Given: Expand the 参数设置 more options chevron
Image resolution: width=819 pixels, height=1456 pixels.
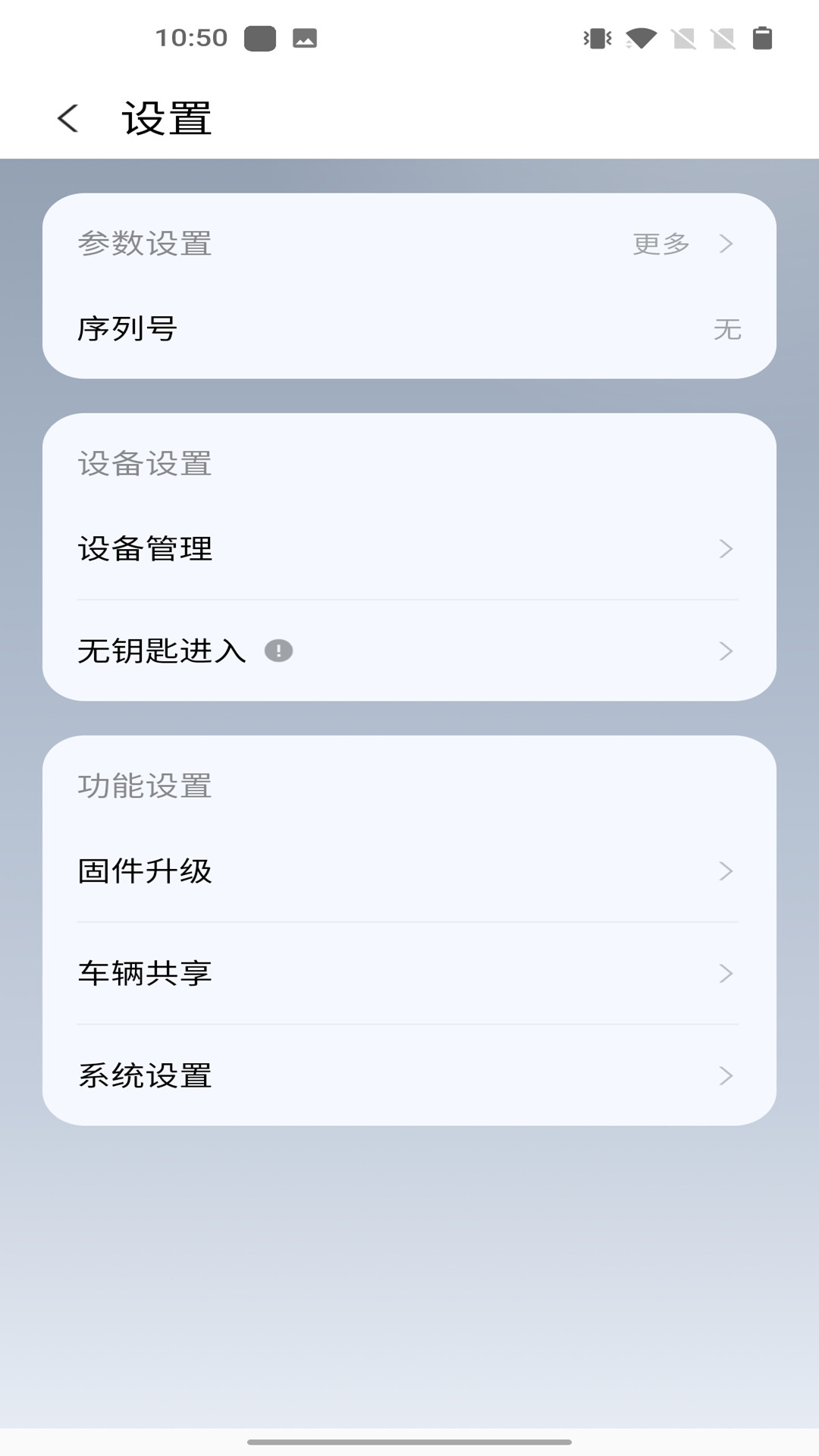Looking at the screenshot, I should click(728, 243).
